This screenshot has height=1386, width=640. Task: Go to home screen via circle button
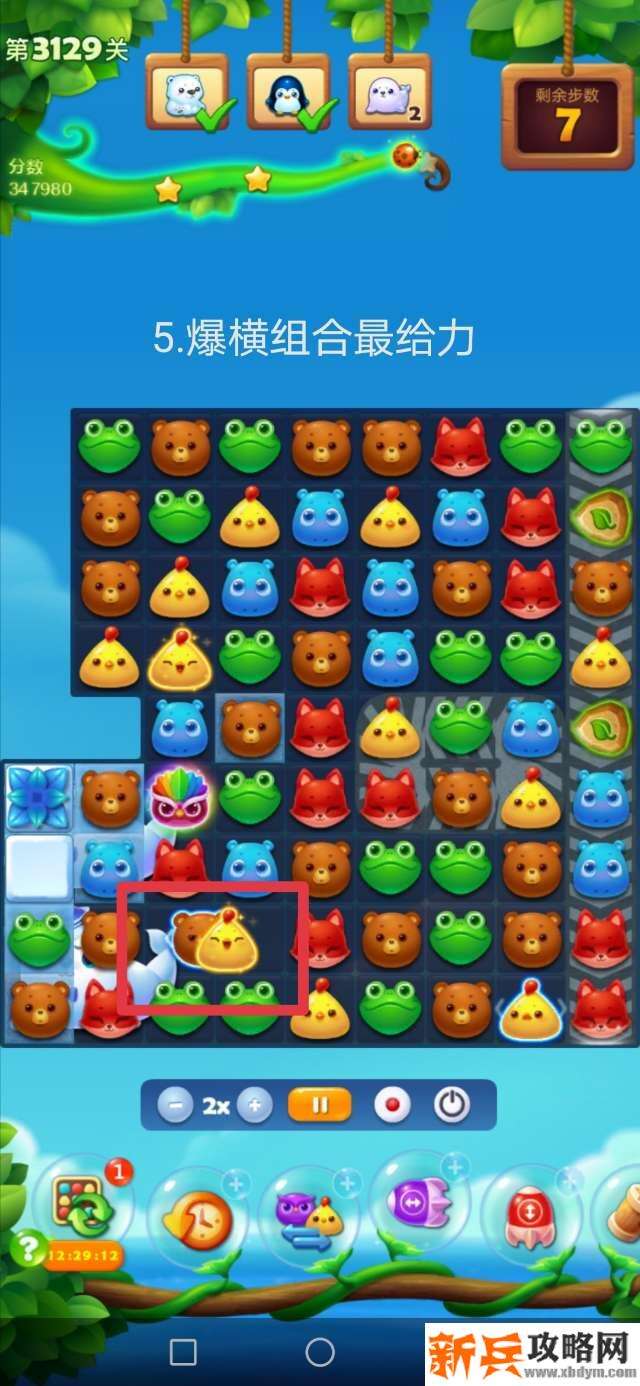pyautogui.click(x=320, y=1352)
